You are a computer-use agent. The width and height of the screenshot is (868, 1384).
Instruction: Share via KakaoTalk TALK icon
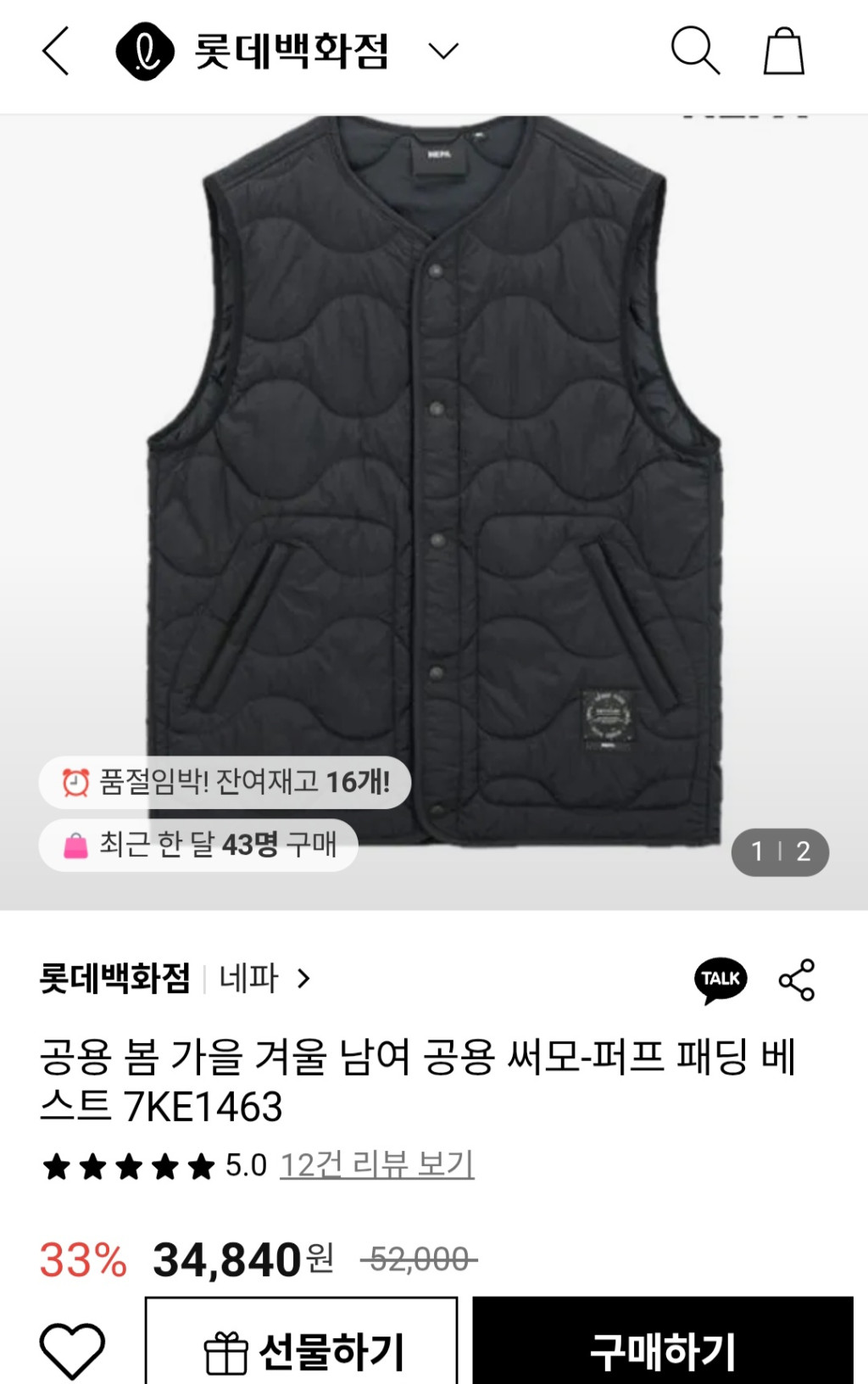(x=721, y=979)
